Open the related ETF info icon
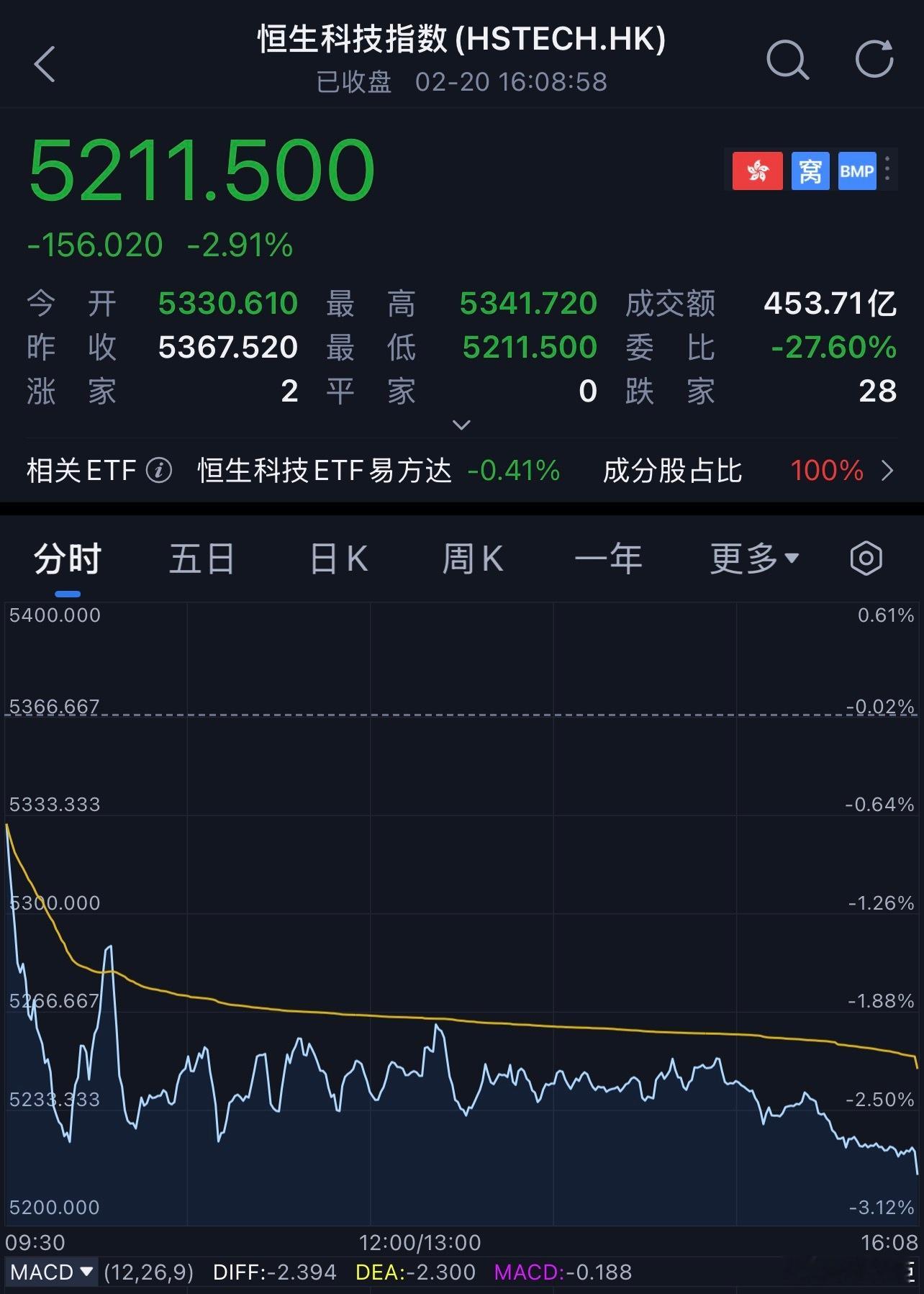The height and width of the screenshot is (1294, 924). pyautogui.click(x=158, y=470)
